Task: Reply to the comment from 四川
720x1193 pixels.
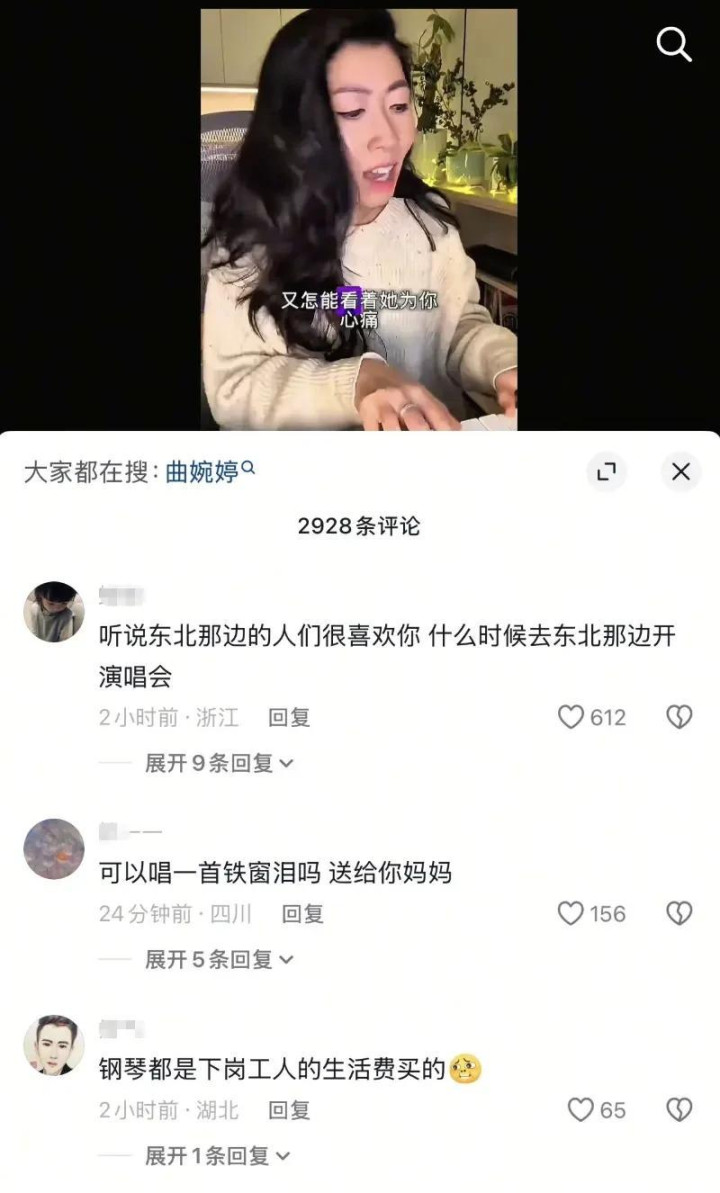Action: click(x=302, y=913)
